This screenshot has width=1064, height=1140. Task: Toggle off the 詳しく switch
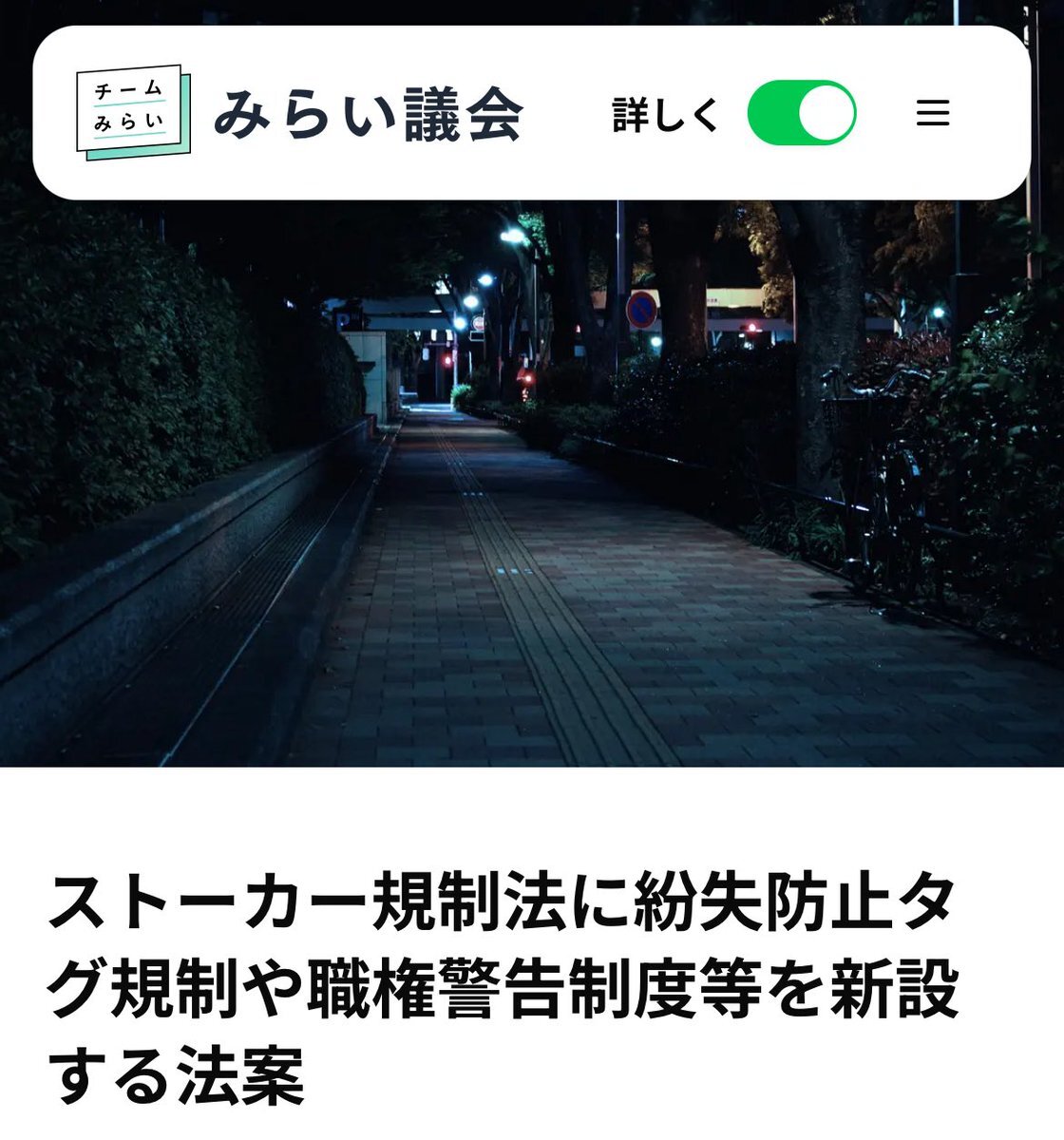[x=801, y=114]
